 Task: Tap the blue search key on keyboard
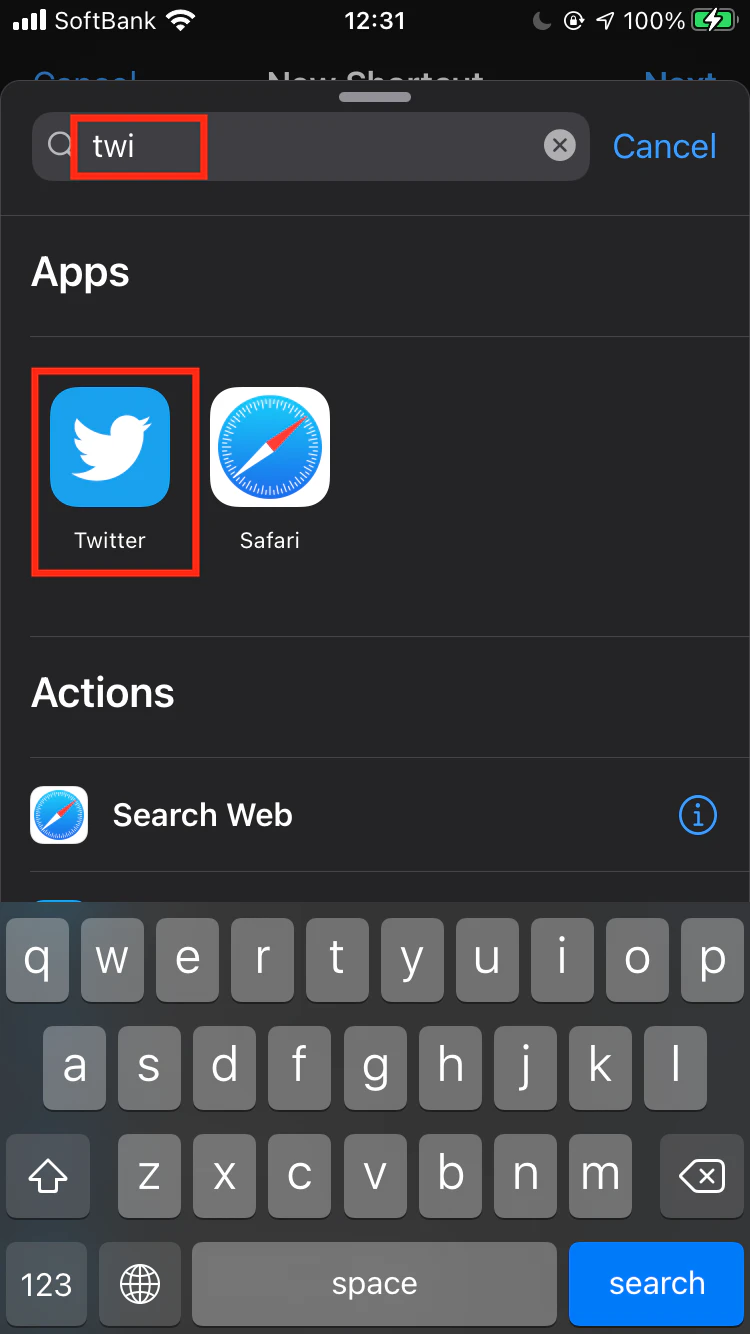click(x=657, y=1283)
